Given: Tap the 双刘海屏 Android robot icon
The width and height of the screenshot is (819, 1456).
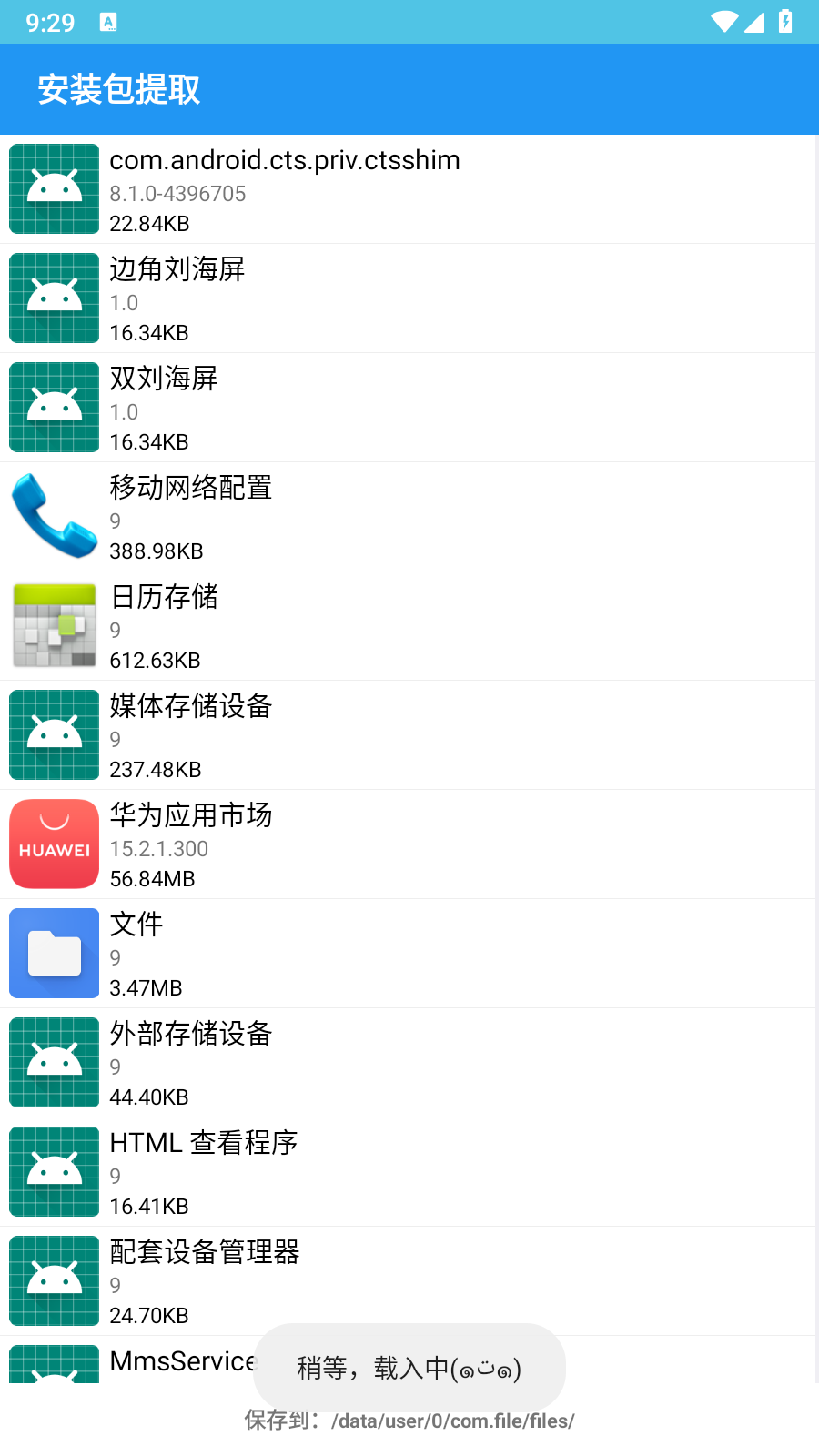Looking at the screenshot, I should (54, 407).
